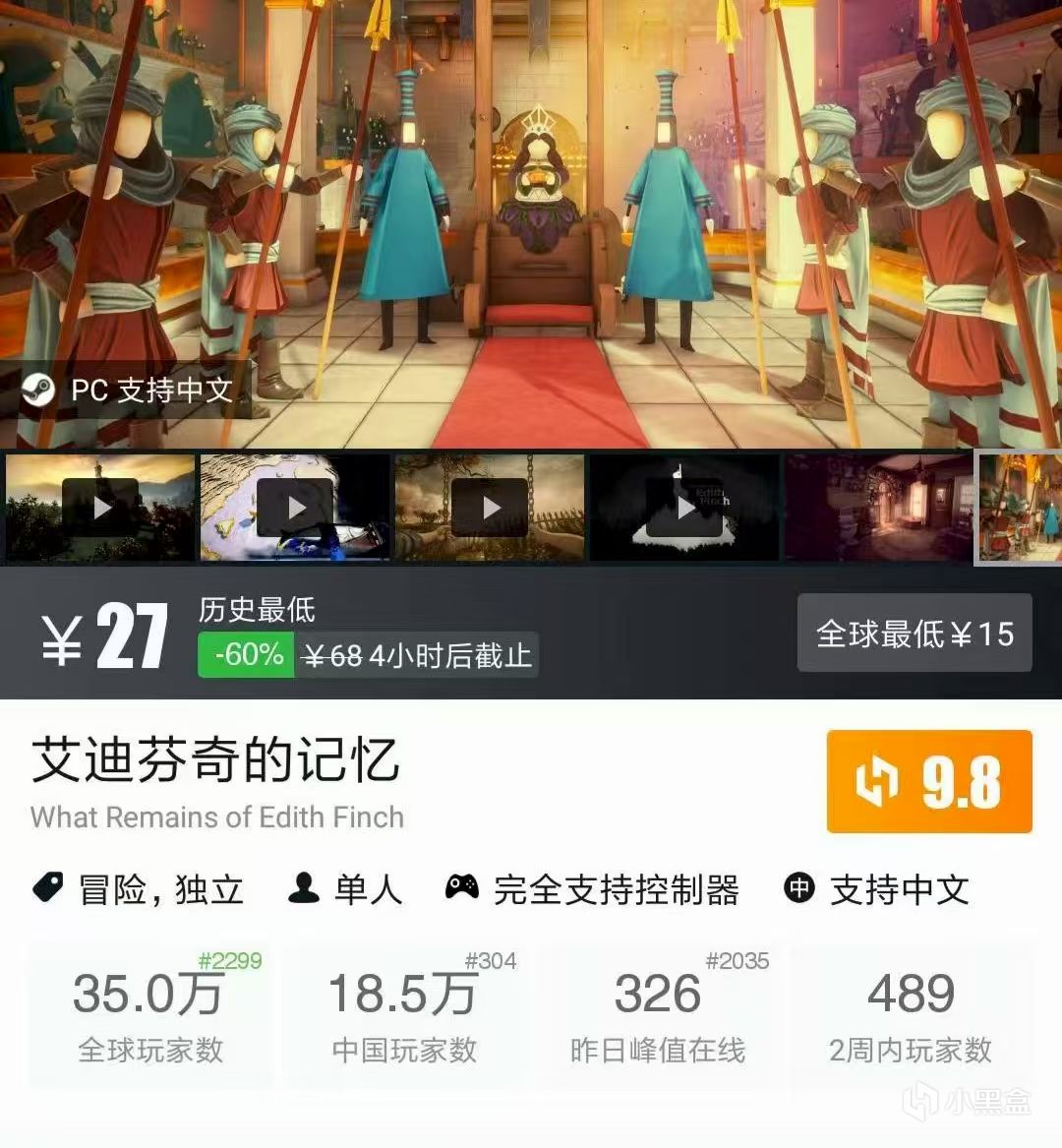Select the dim room interior screenshot thumbnail
Viewport: 1062px width, 1148px height.
[877, 508]
